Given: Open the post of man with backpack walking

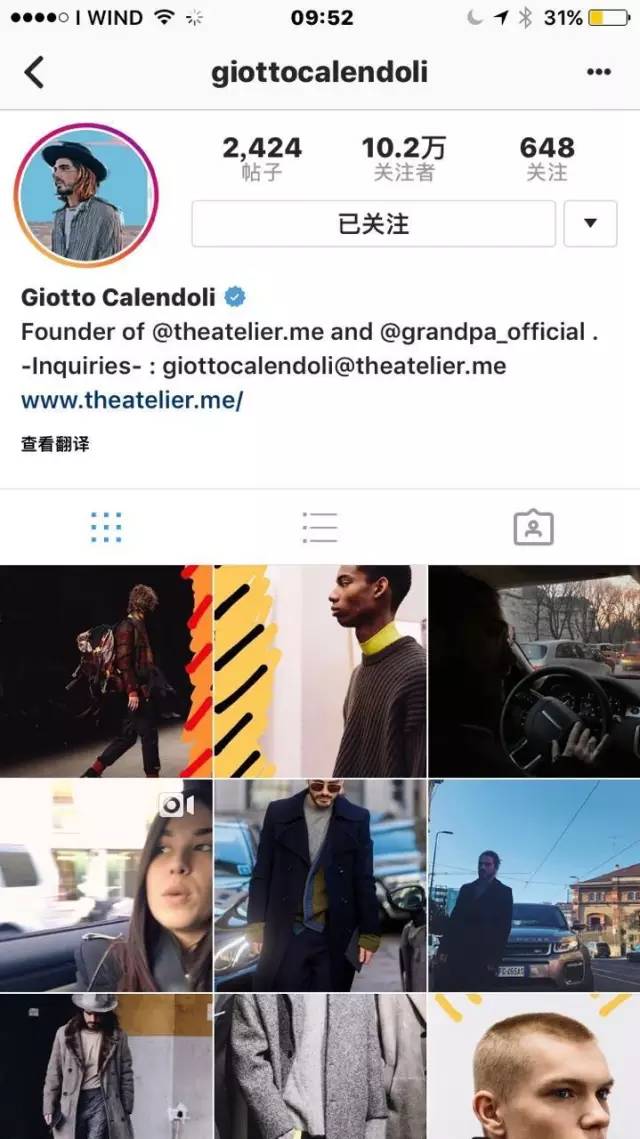Looking at the screenshot, I should [x=105, y=671].
